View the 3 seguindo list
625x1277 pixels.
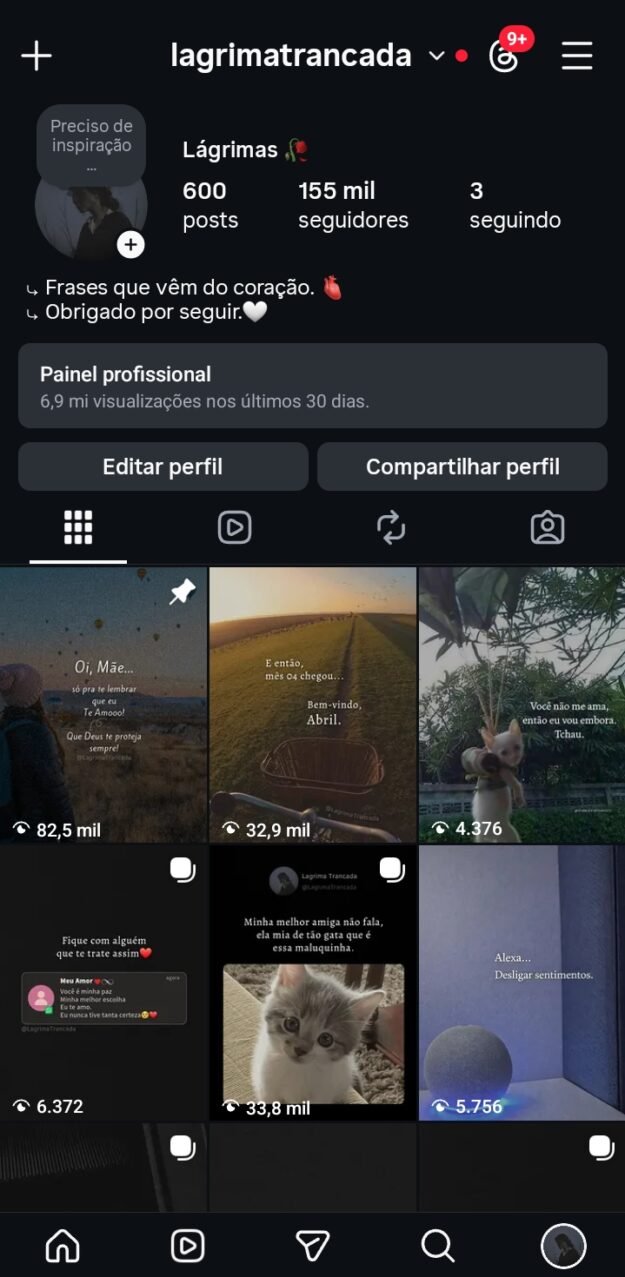pos(514,205)
